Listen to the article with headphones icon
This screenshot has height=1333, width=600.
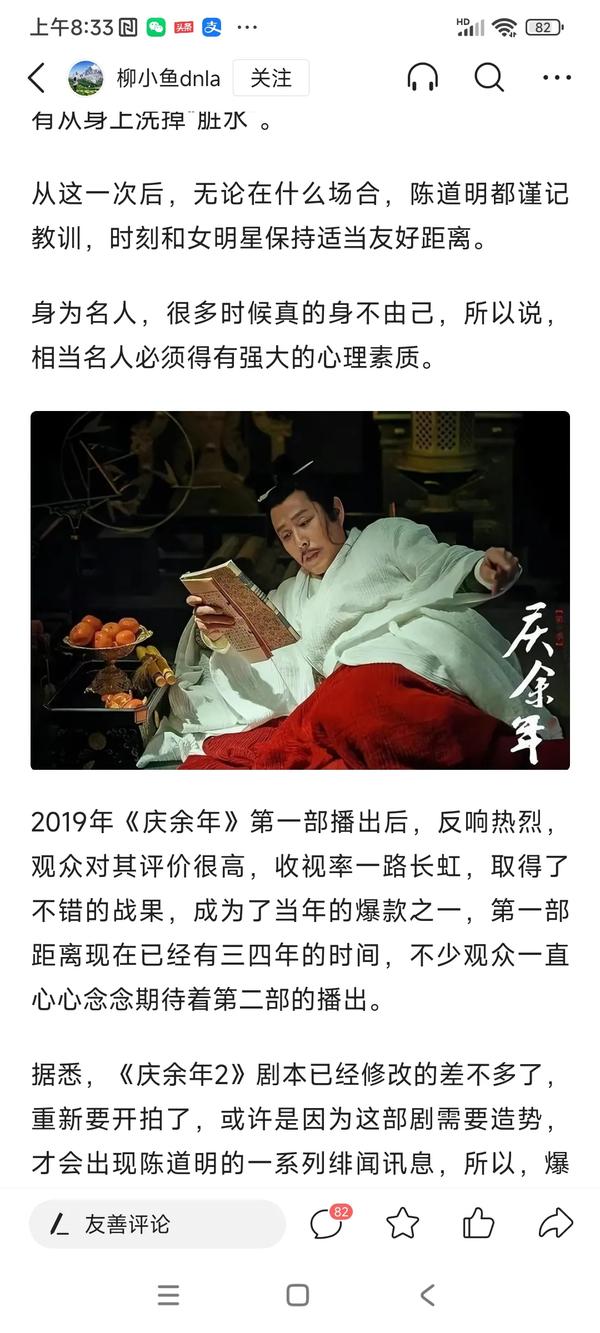423,78
